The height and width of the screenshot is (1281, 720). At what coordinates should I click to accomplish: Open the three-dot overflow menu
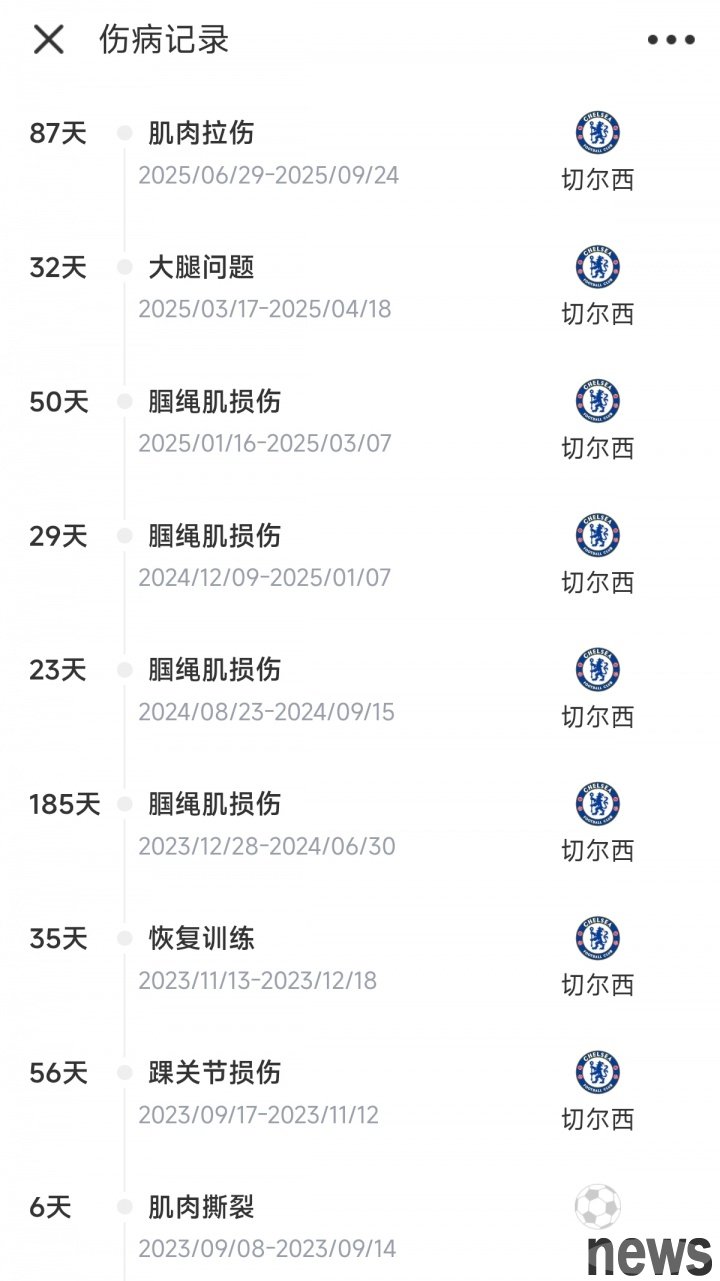(670, 40)
